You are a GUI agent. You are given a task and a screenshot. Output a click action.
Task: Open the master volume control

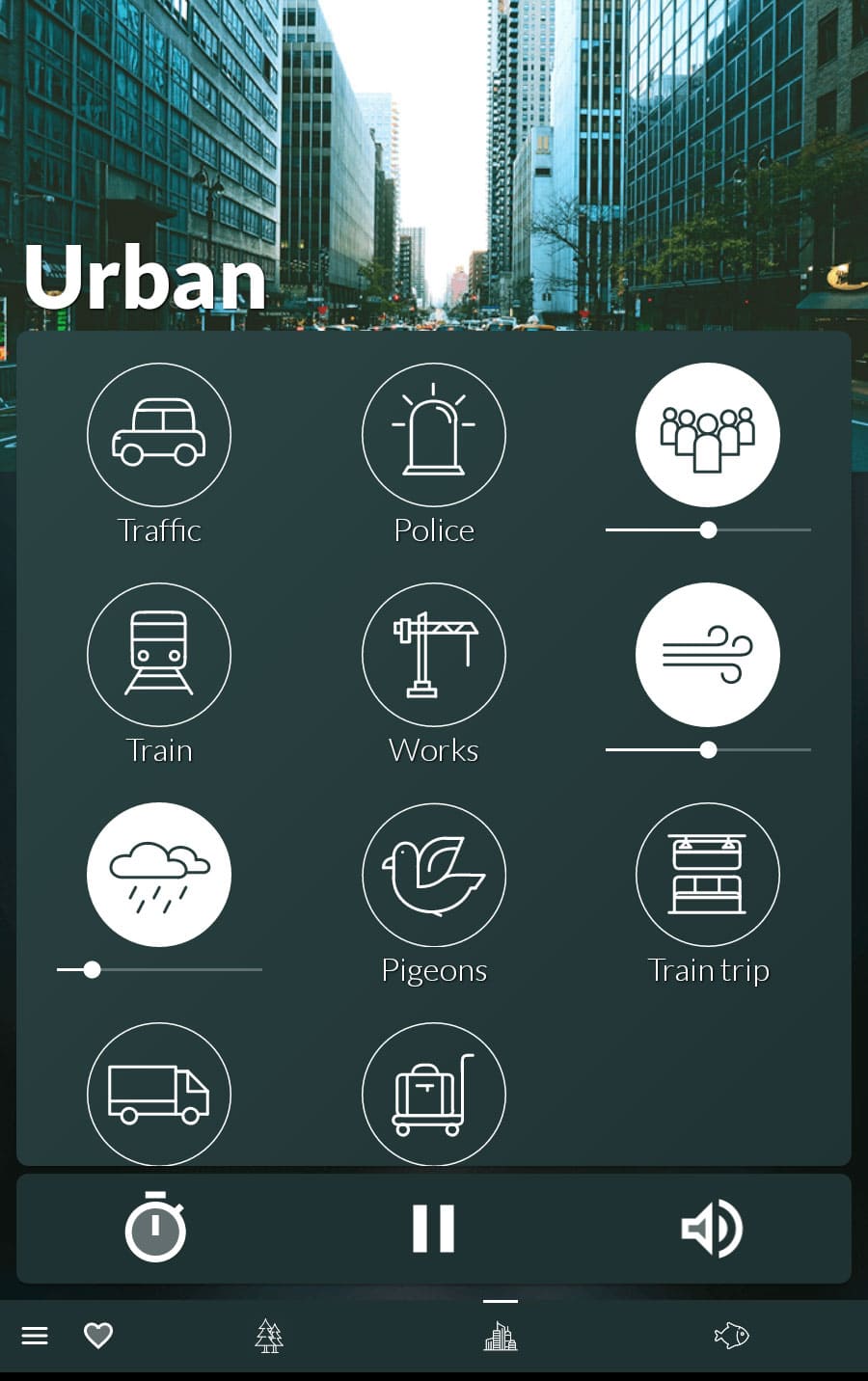click(x=712, y=1229)
